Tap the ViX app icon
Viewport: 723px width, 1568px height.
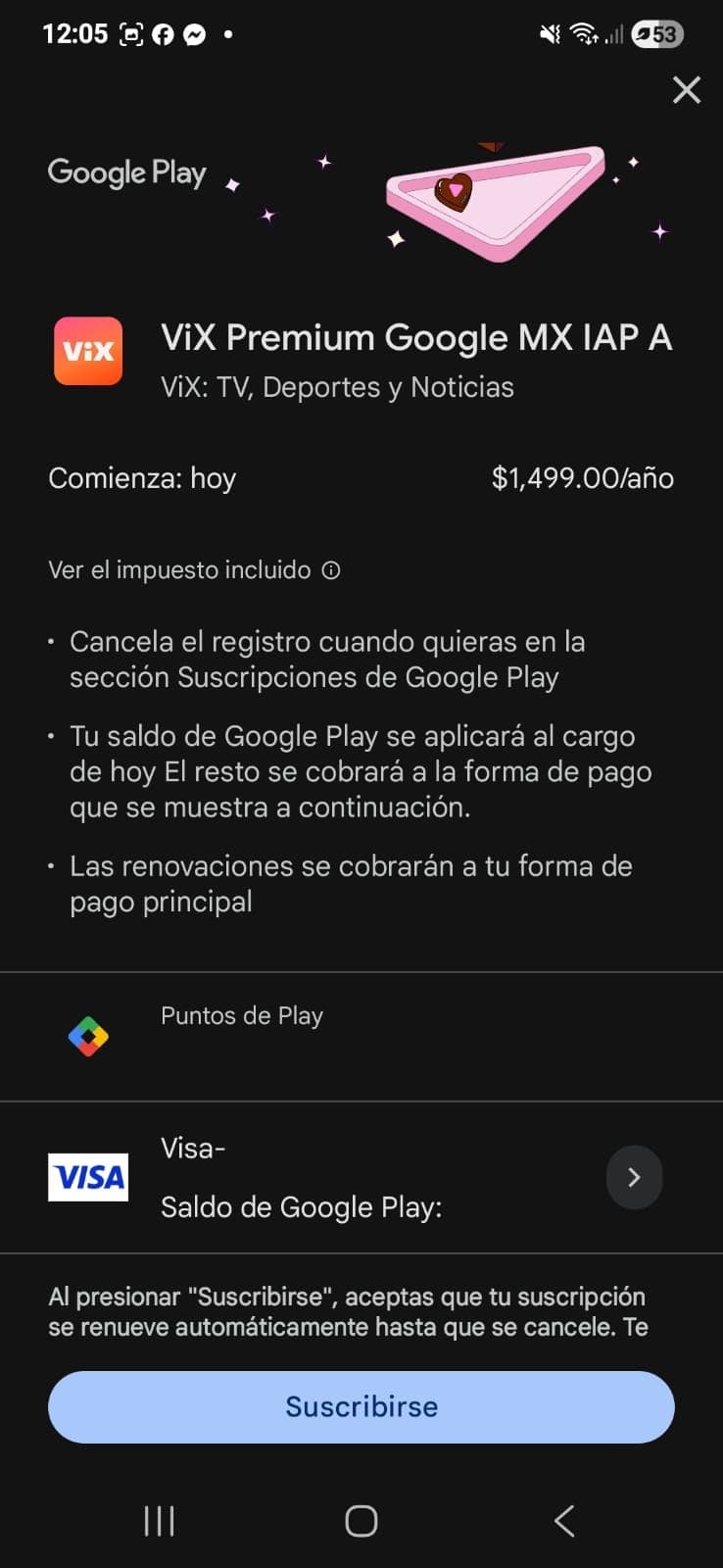pyautogui.click(x=87, y=352)
